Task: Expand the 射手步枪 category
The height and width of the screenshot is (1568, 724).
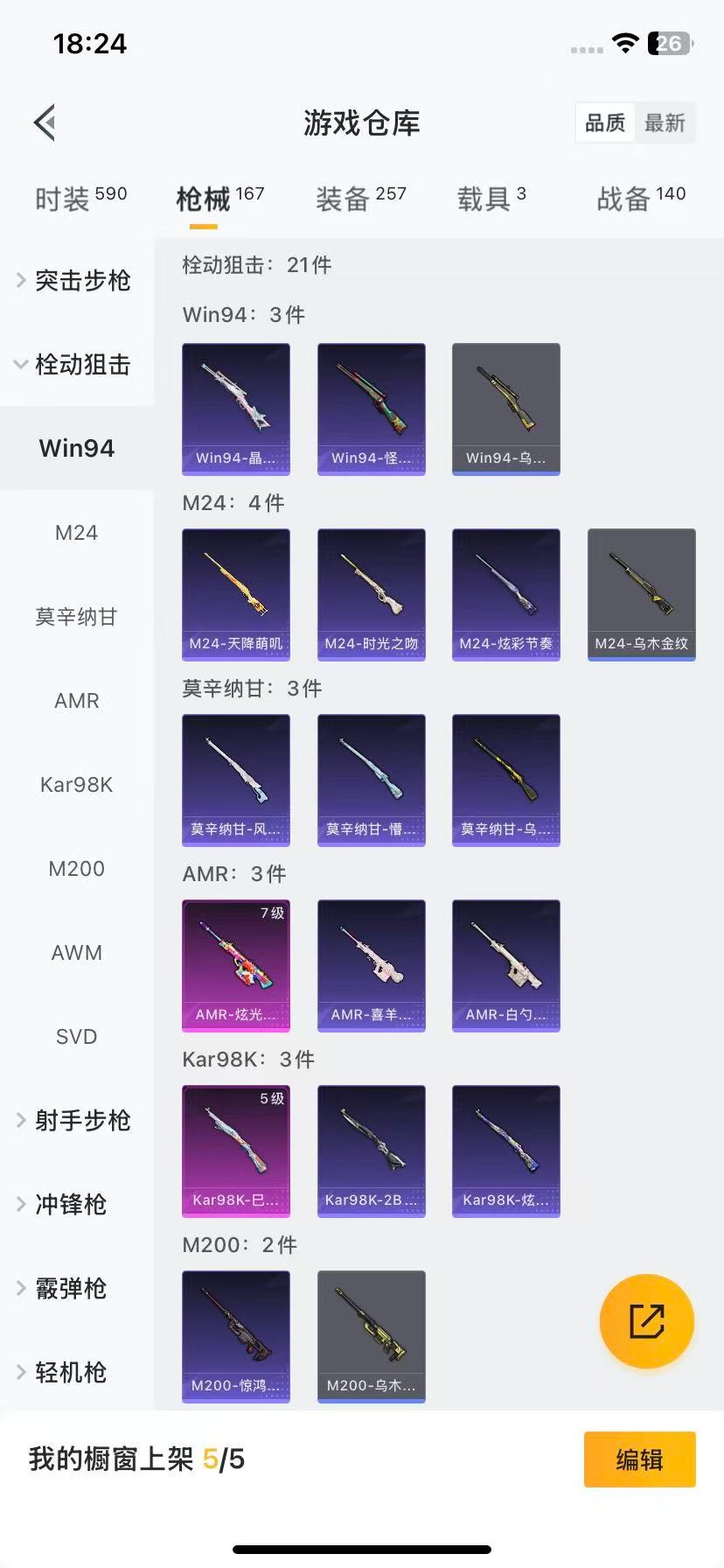Action: point(83,1120)
